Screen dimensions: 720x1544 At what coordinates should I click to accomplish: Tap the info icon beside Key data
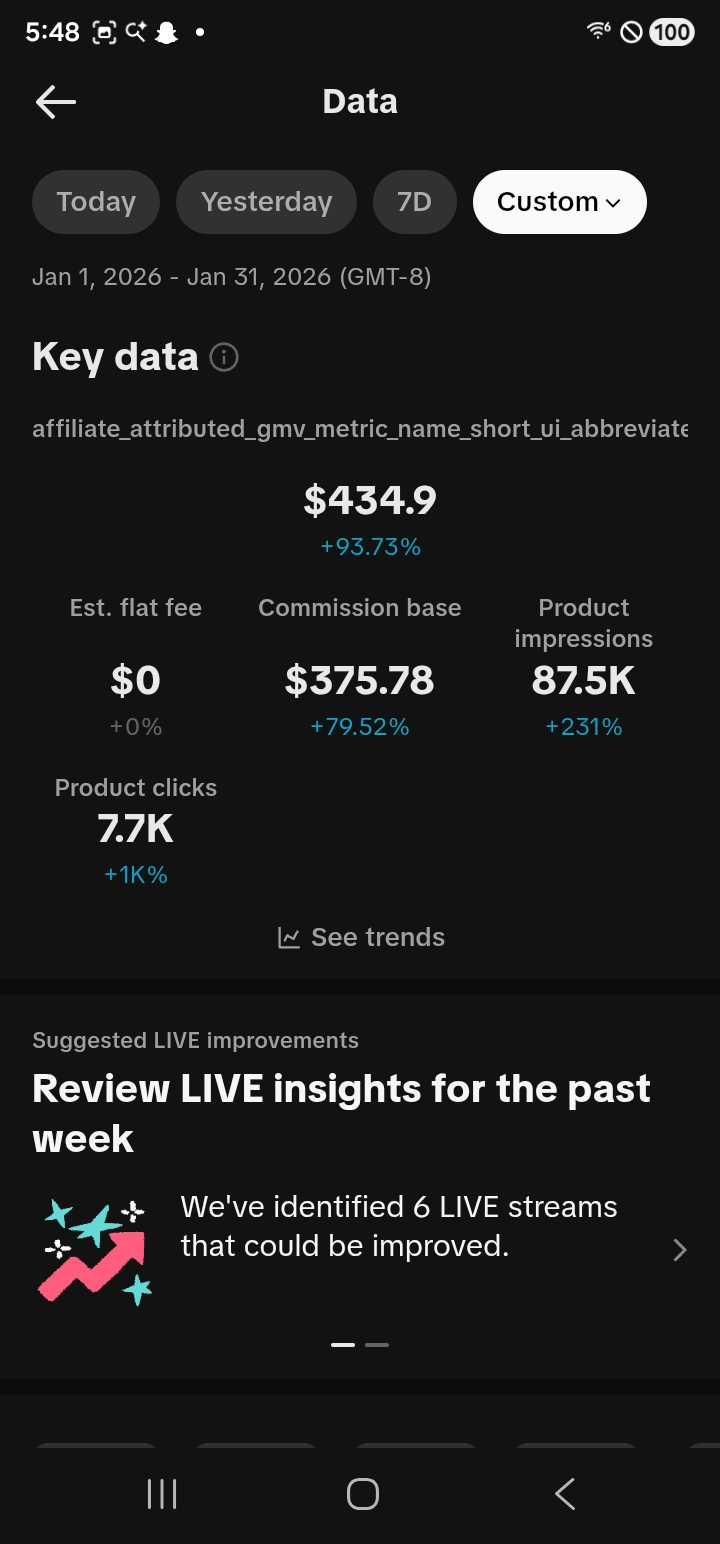point(224,357)
